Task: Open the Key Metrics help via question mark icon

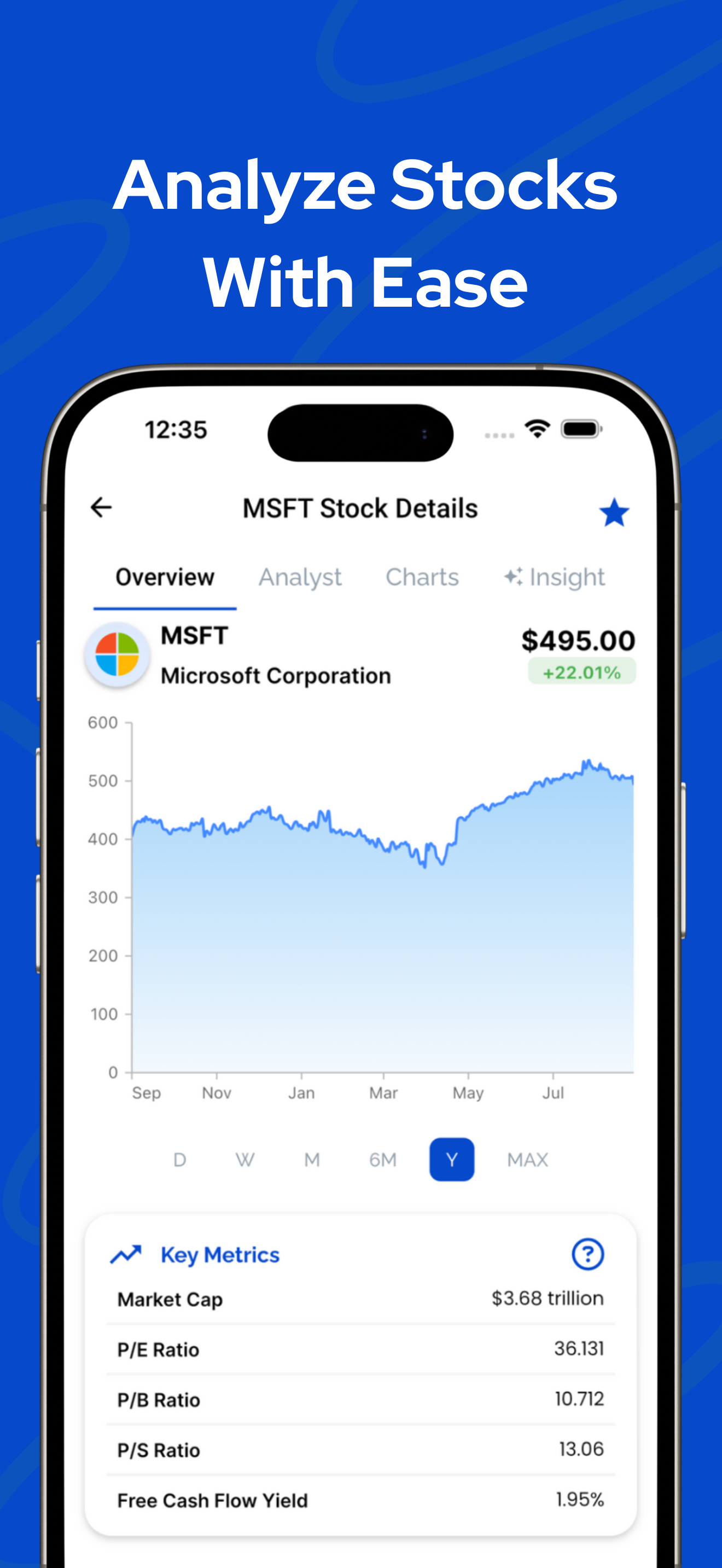Action: click(x=588, y=1255)
